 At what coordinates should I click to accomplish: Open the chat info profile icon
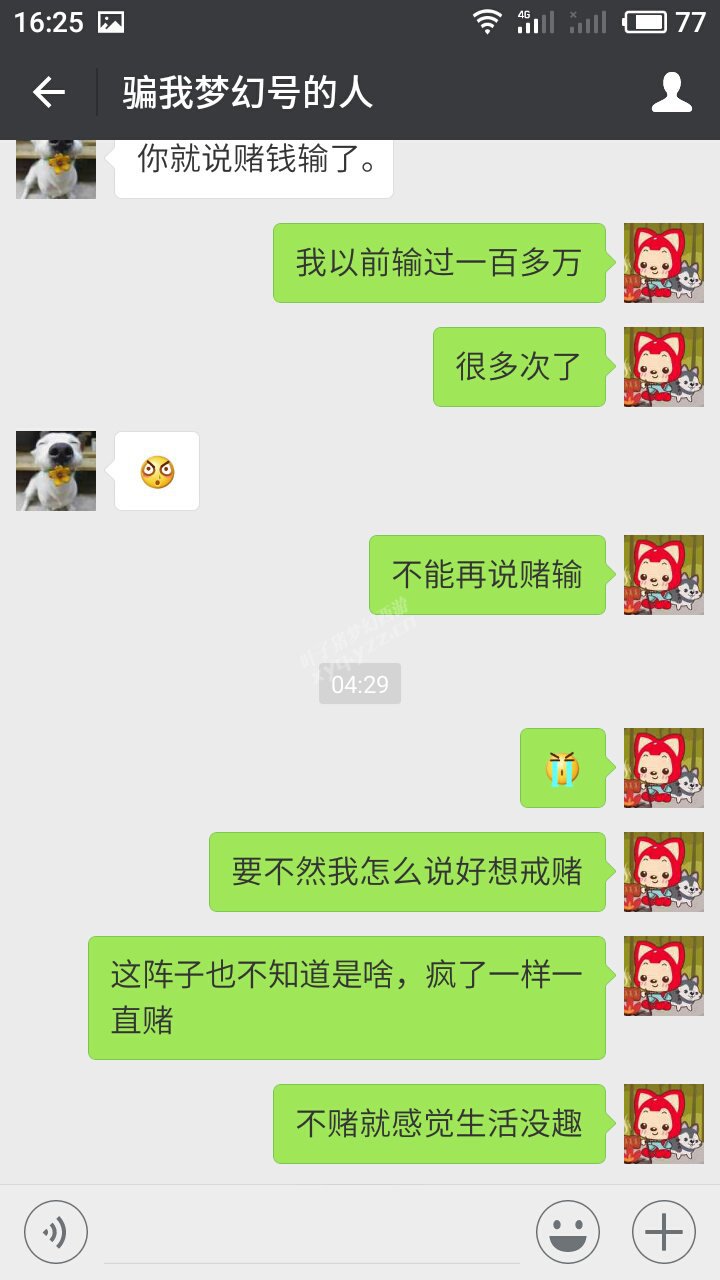point(672,93)
